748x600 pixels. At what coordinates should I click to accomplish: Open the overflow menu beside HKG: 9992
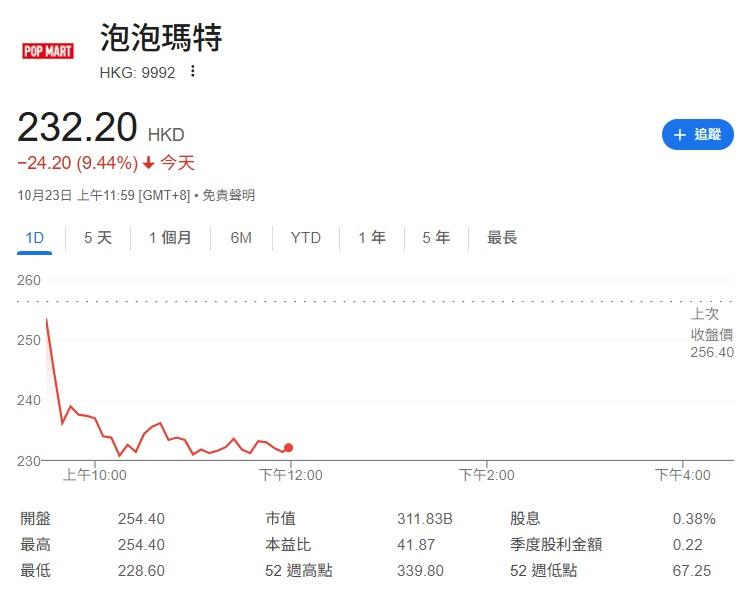(193, 71)
